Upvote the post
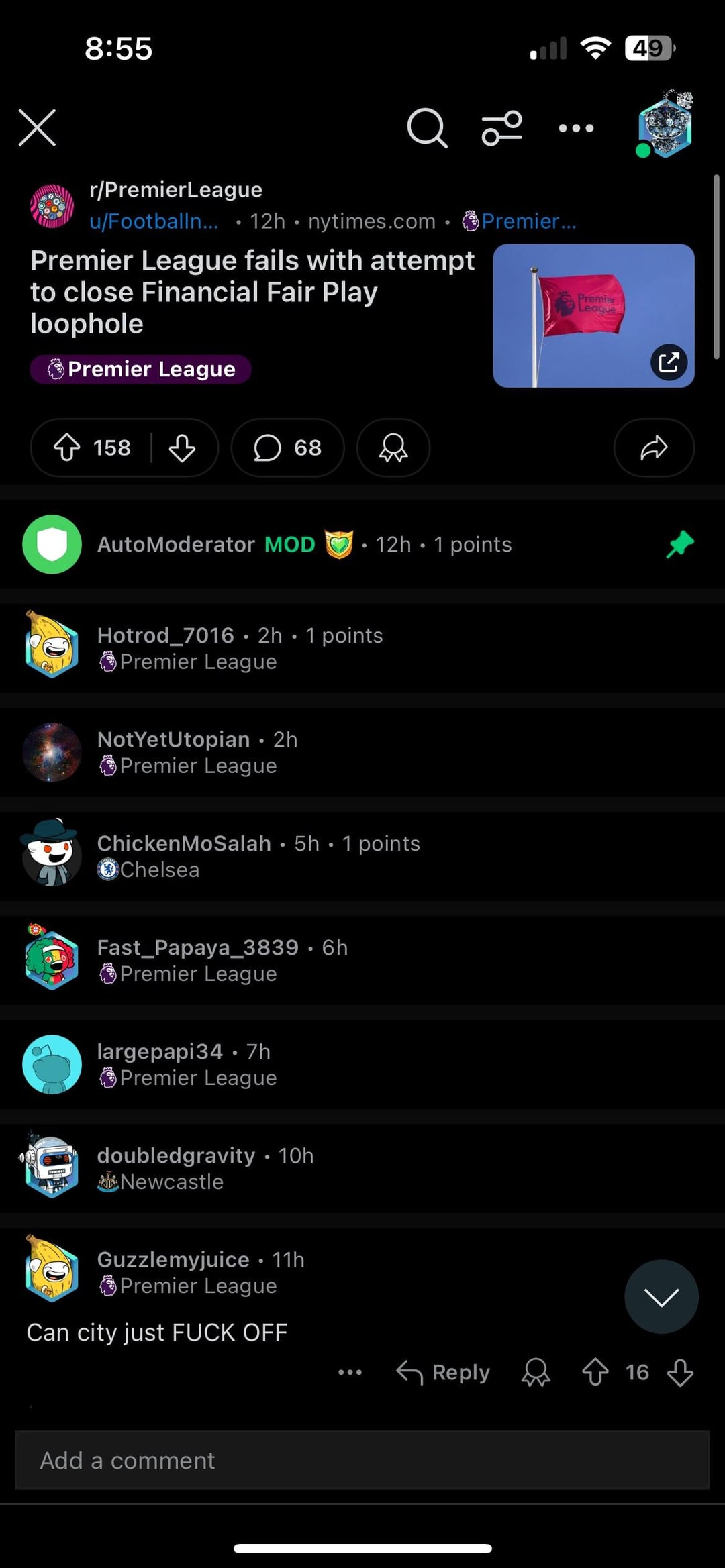The image size is (725, 1568). pos(67,448)
